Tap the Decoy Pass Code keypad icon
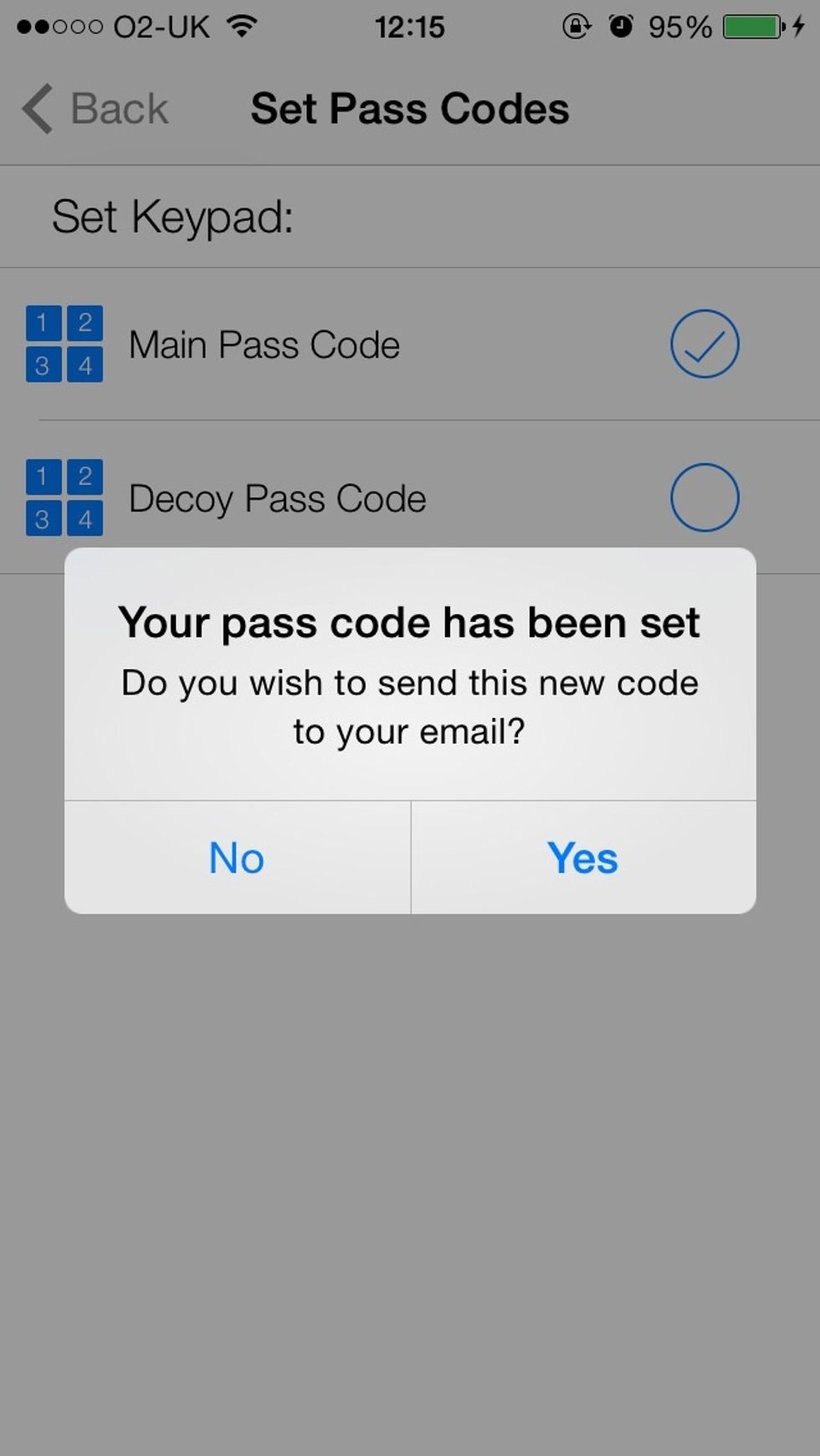The height and width of the screenshot is (1456, 820). [64, 498]
